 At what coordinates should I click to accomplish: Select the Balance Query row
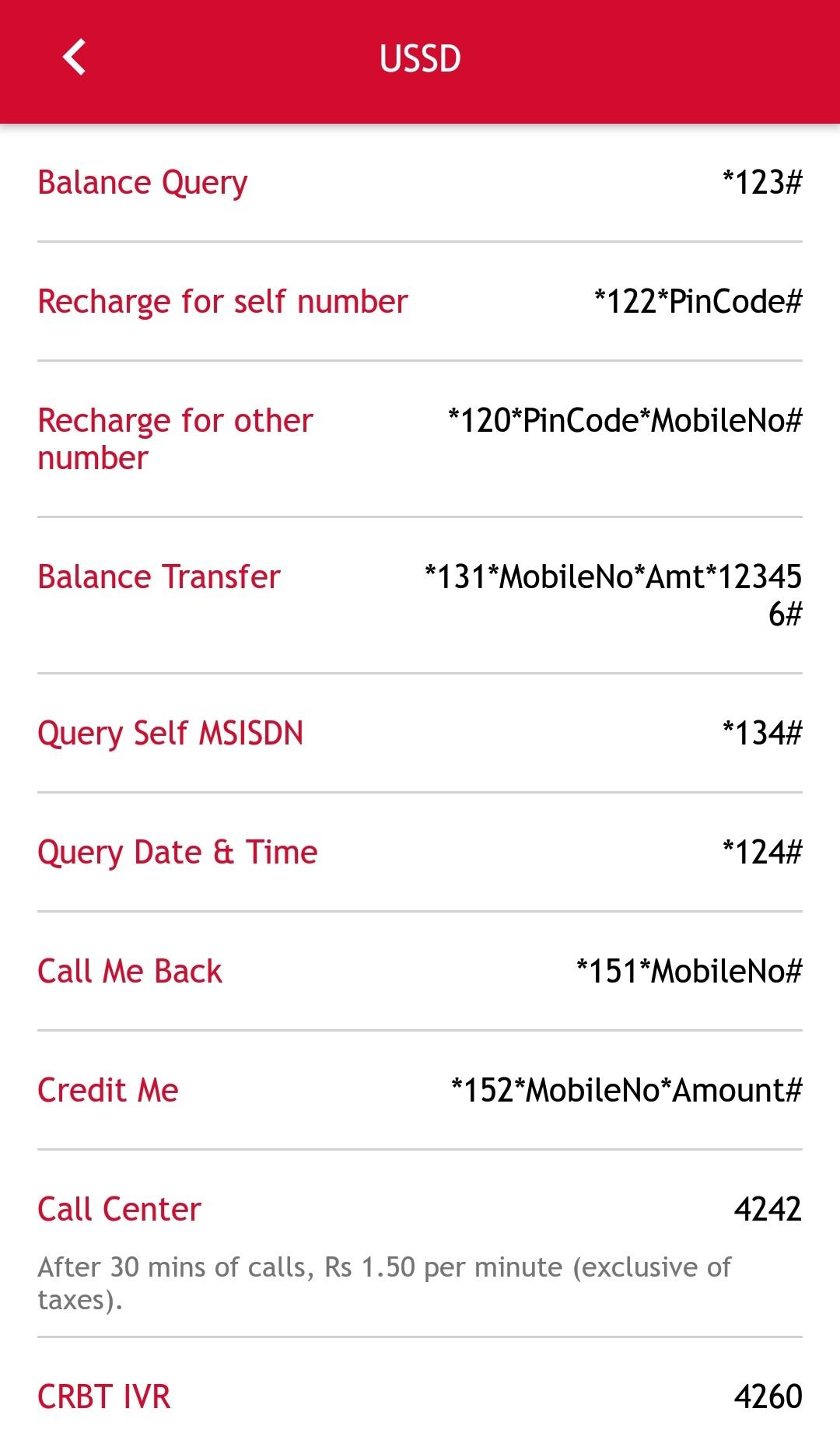click(x=420, y=183)
